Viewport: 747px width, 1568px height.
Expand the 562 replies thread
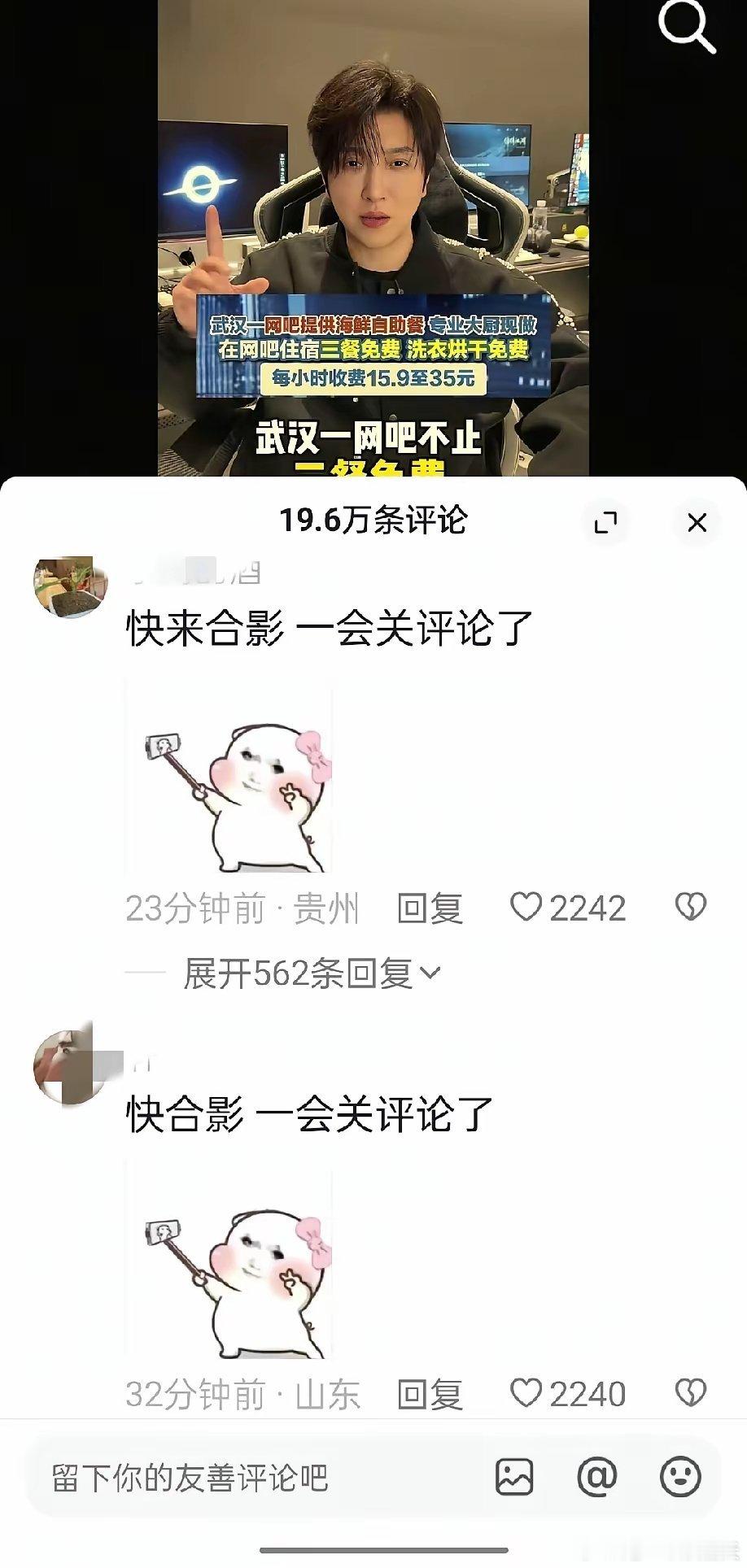(309, 973)
